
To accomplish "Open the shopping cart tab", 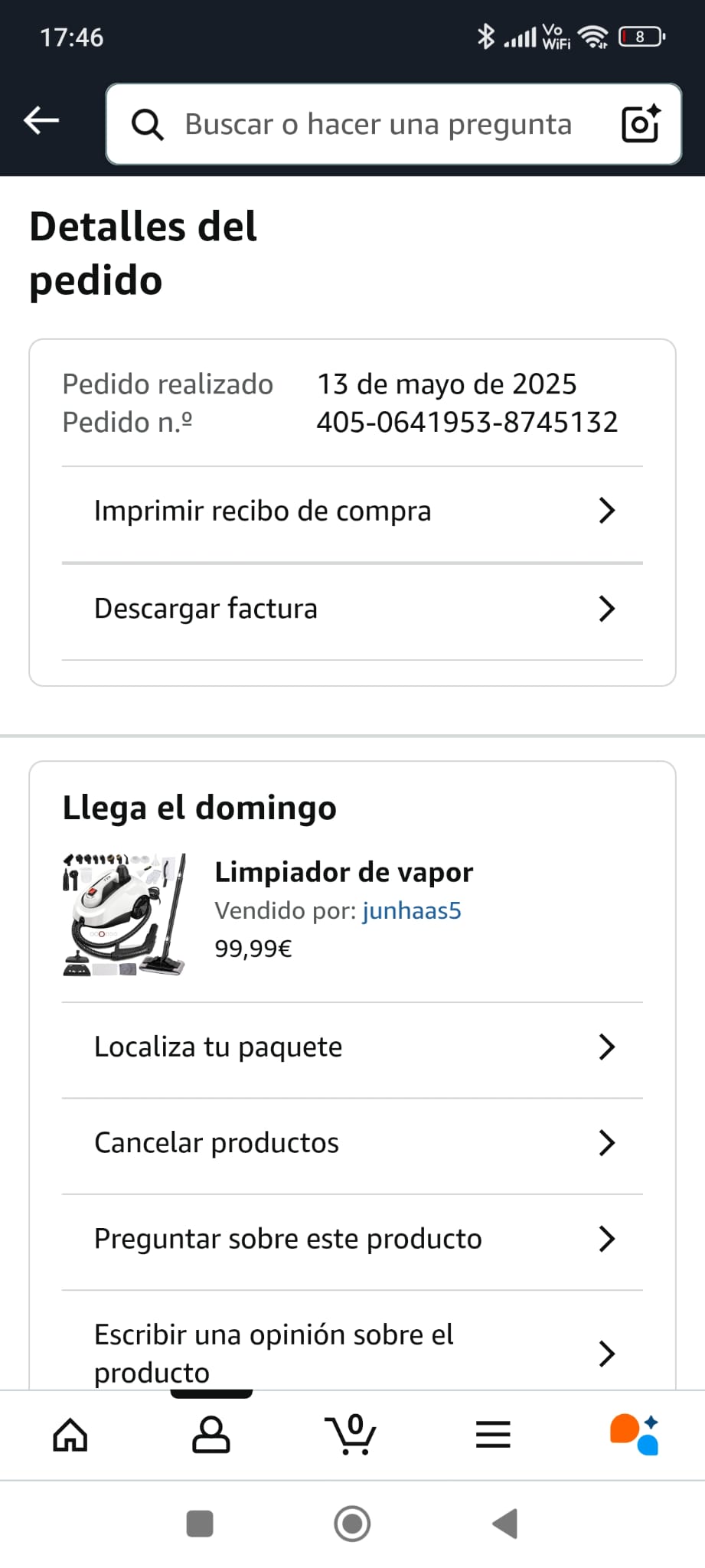I will point(351,1435).
